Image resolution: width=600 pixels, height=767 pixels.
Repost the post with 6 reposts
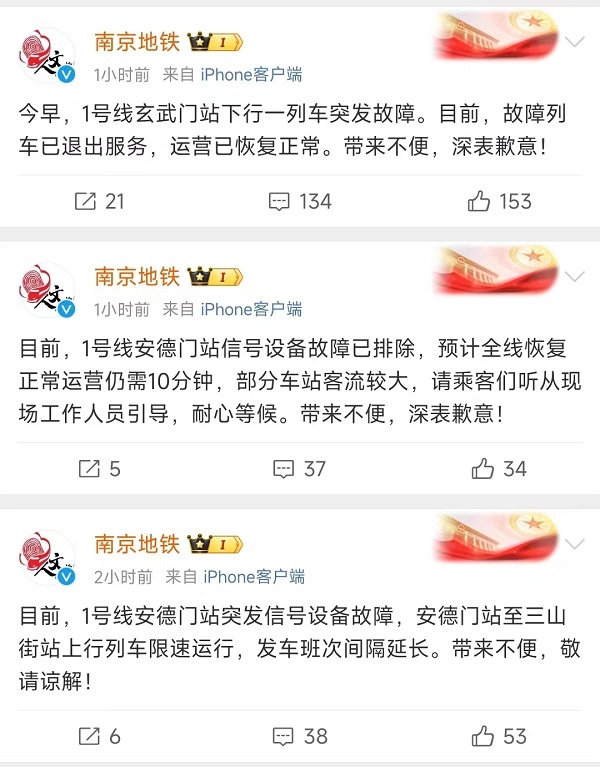pyautogui.click(x=100, y=736)
